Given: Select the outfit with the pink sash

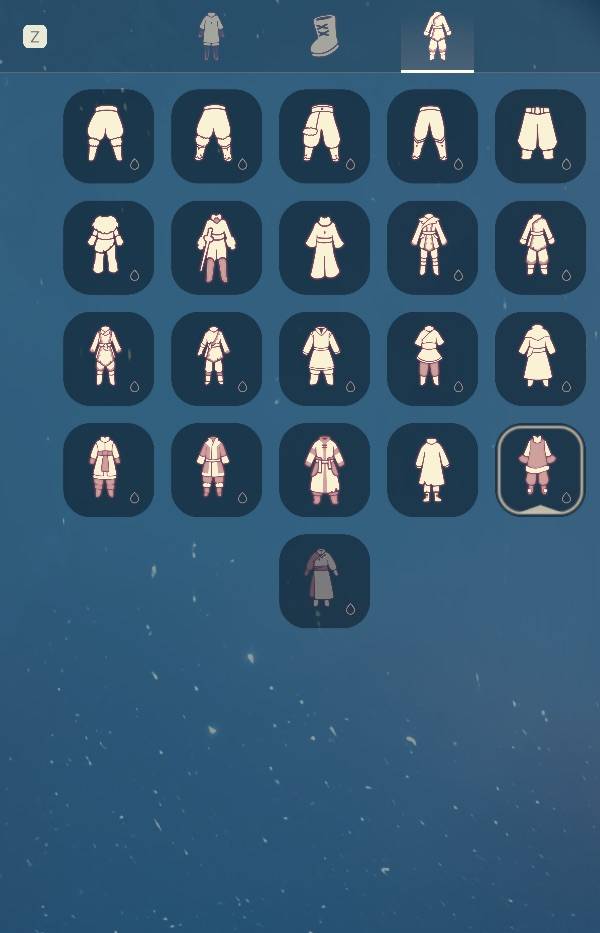Looking at the screenshot, I should coord(108,468).
